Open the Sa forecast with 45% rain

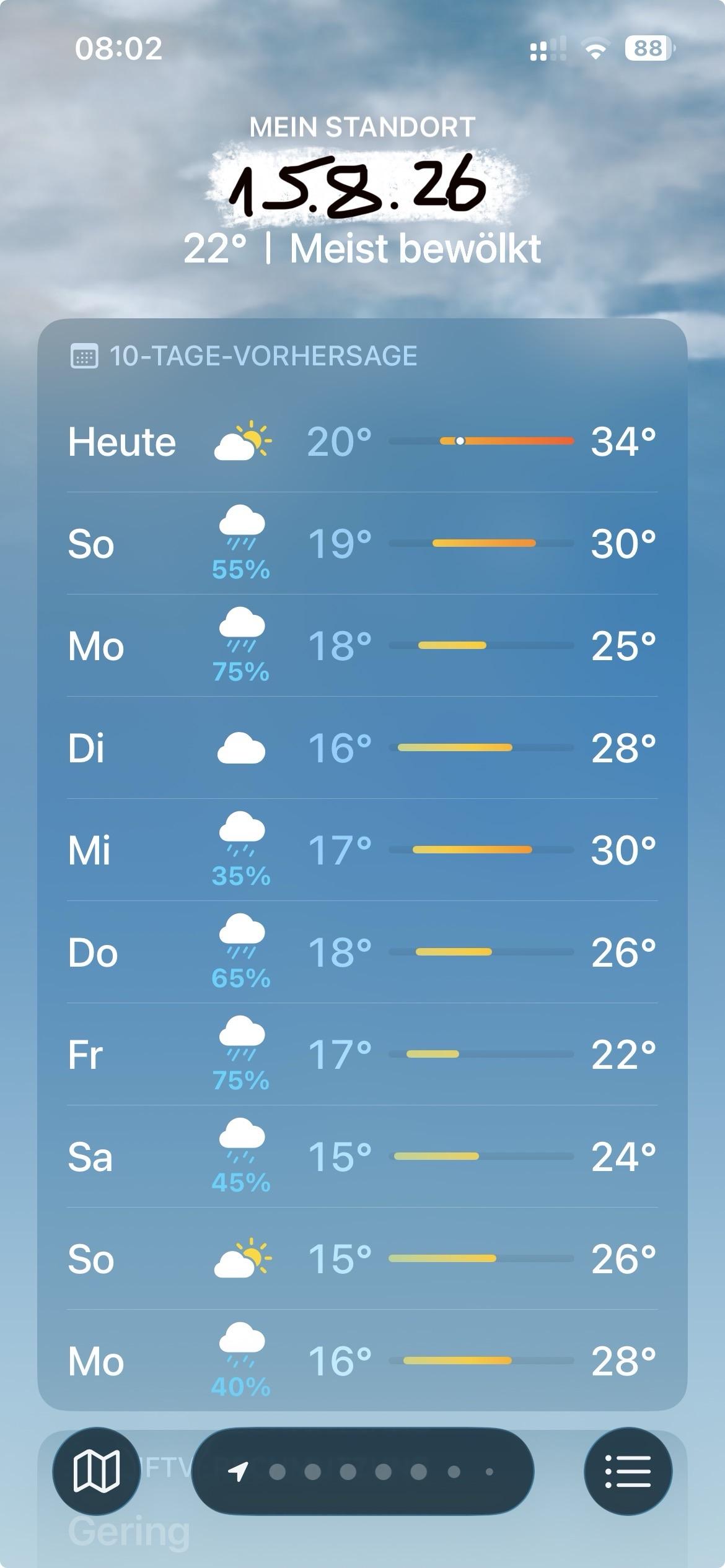[362, 1157]
